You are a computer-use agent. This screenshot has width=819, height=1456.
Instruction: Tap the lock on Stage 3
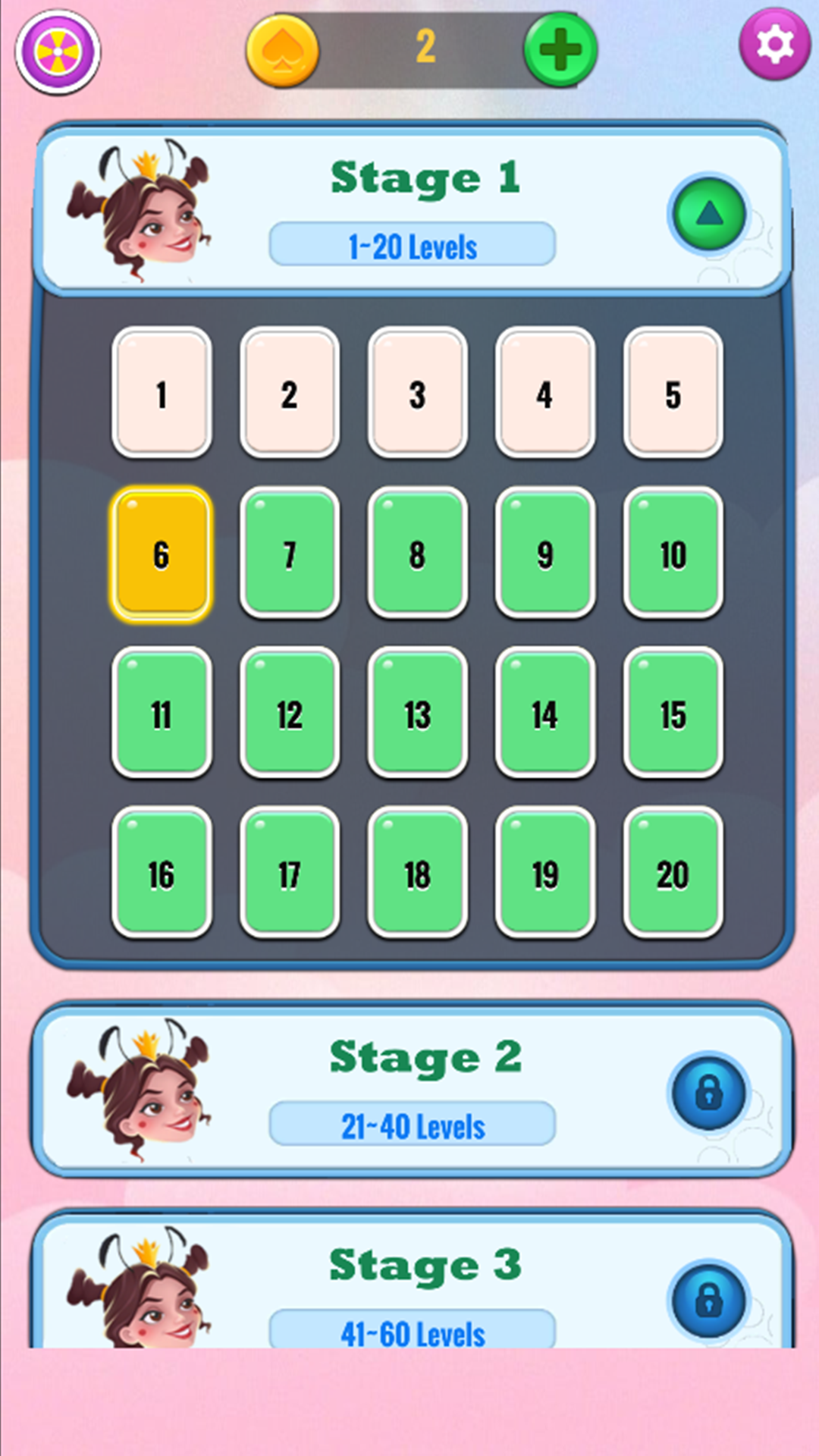(x=708, y=1300)
